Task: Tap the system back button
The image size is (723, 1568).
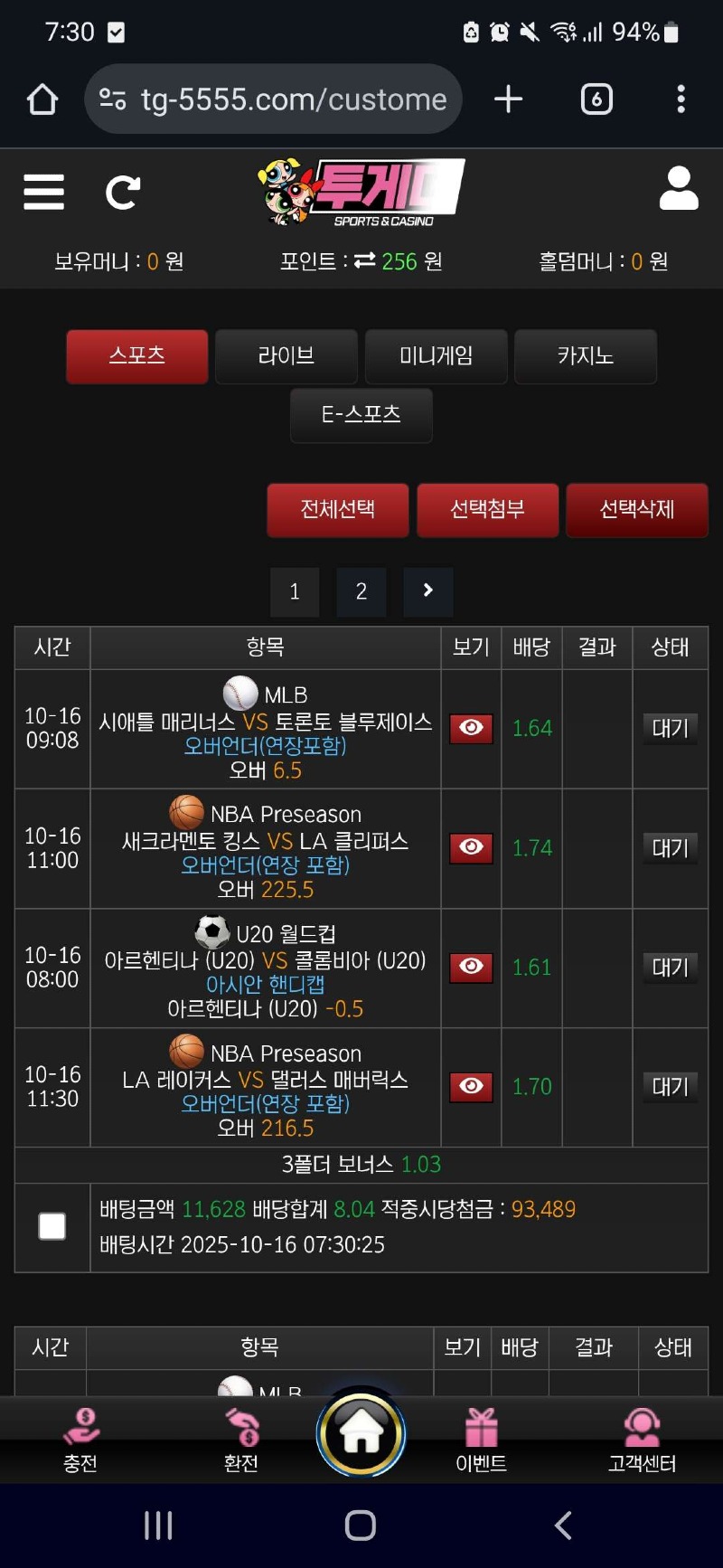Action: coord(562,1525)
